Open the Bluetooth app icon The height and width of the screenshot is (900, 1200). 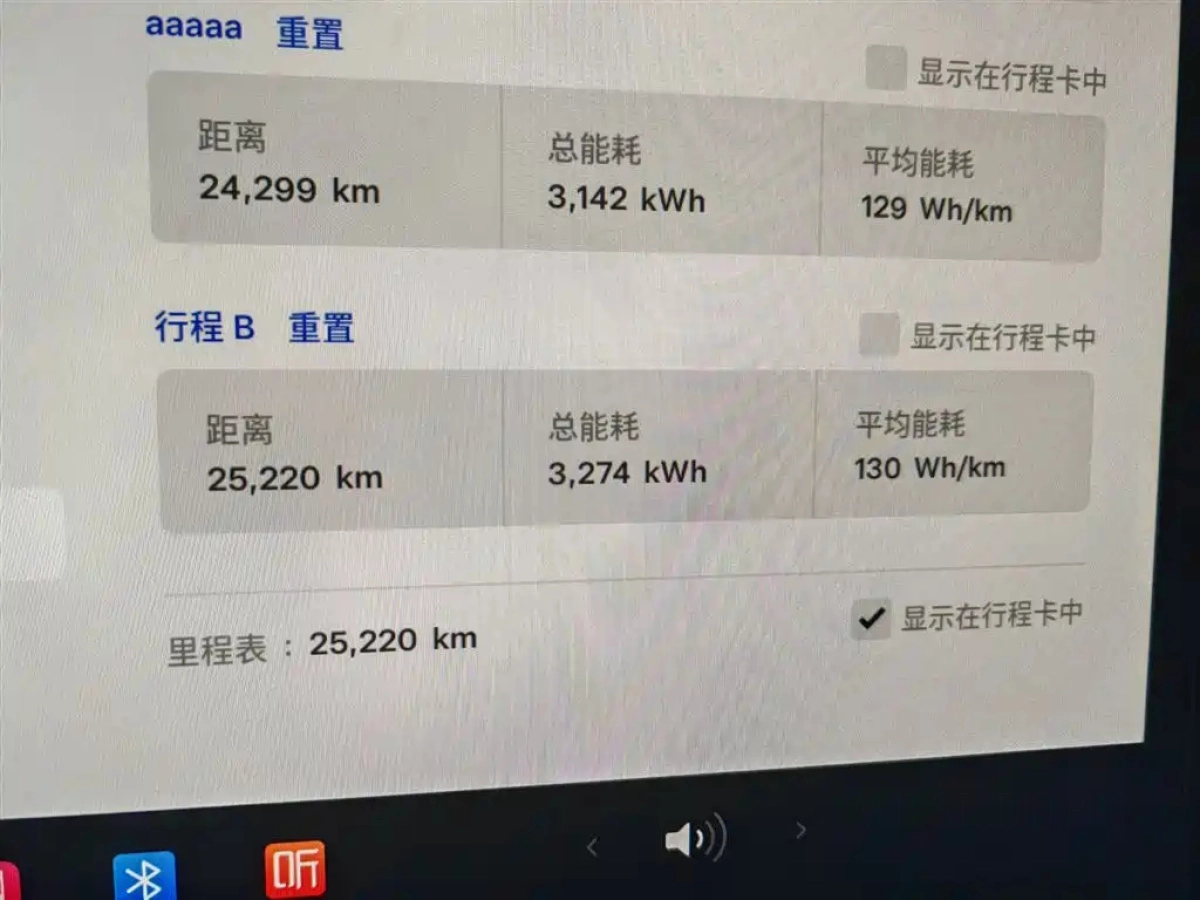[x=144, y=876]
